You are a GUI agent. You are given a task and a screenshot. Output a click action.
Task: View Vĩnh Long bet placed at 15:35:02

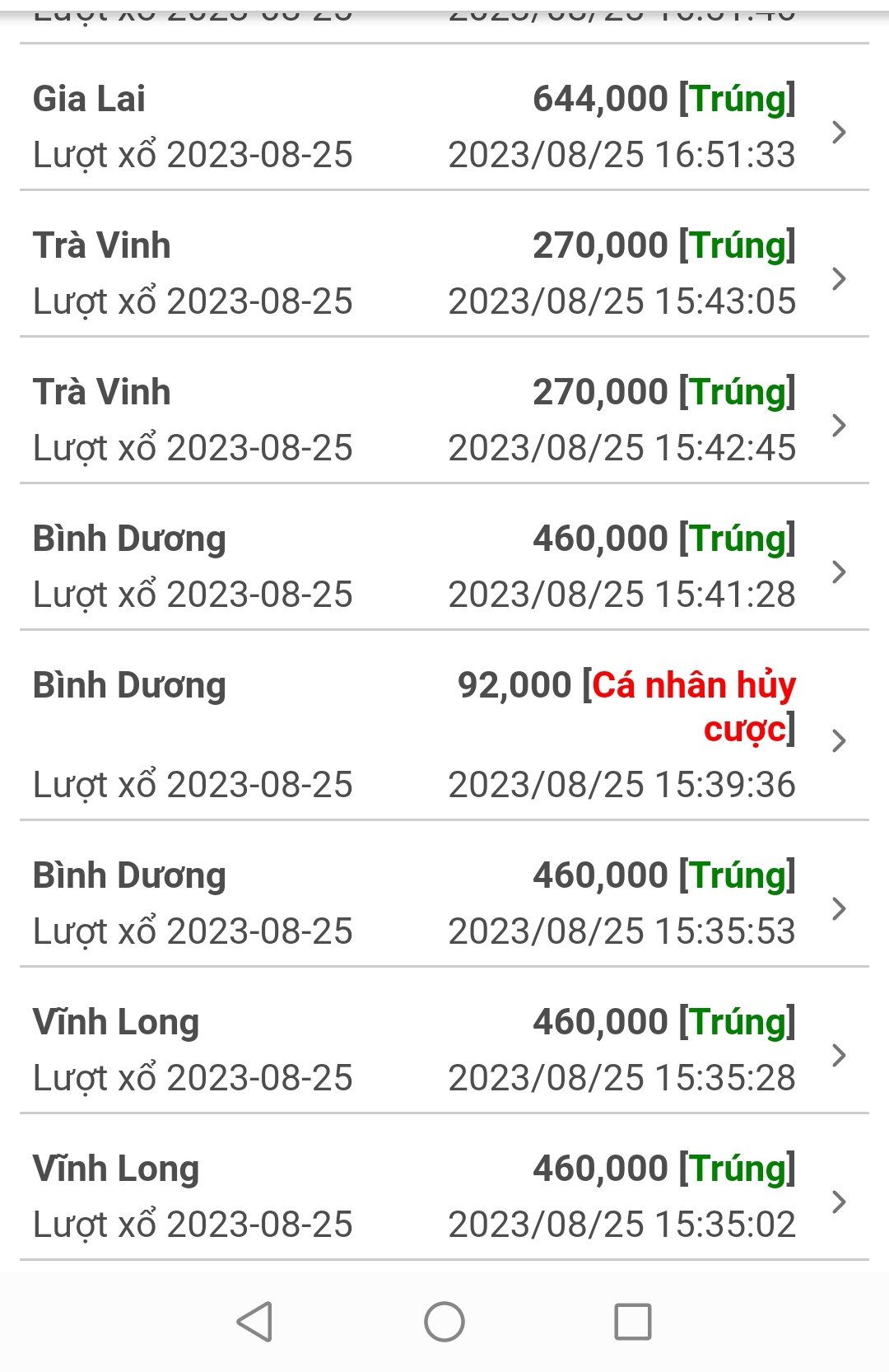click(444, 1196)
